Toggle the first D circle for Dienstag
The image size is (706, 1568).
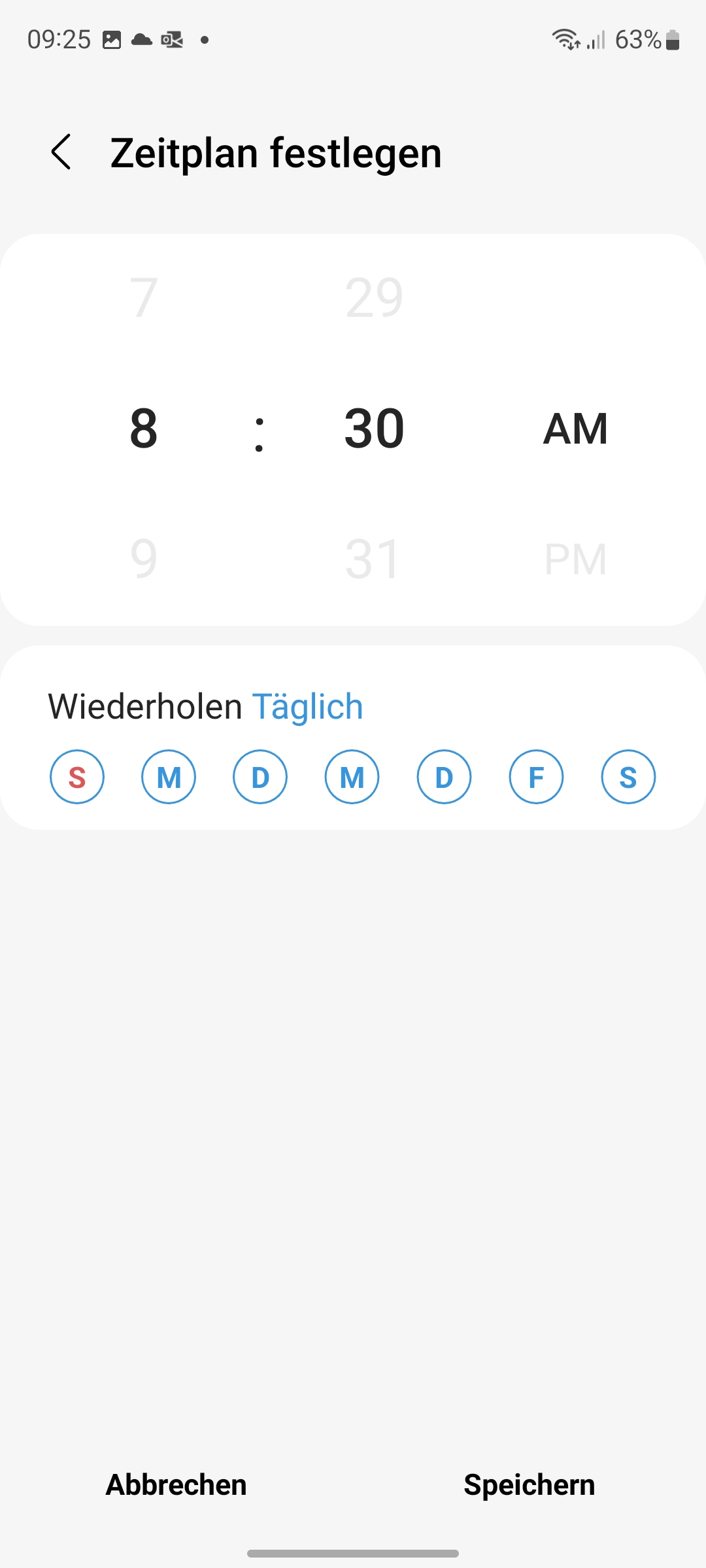tap(260, 777)
